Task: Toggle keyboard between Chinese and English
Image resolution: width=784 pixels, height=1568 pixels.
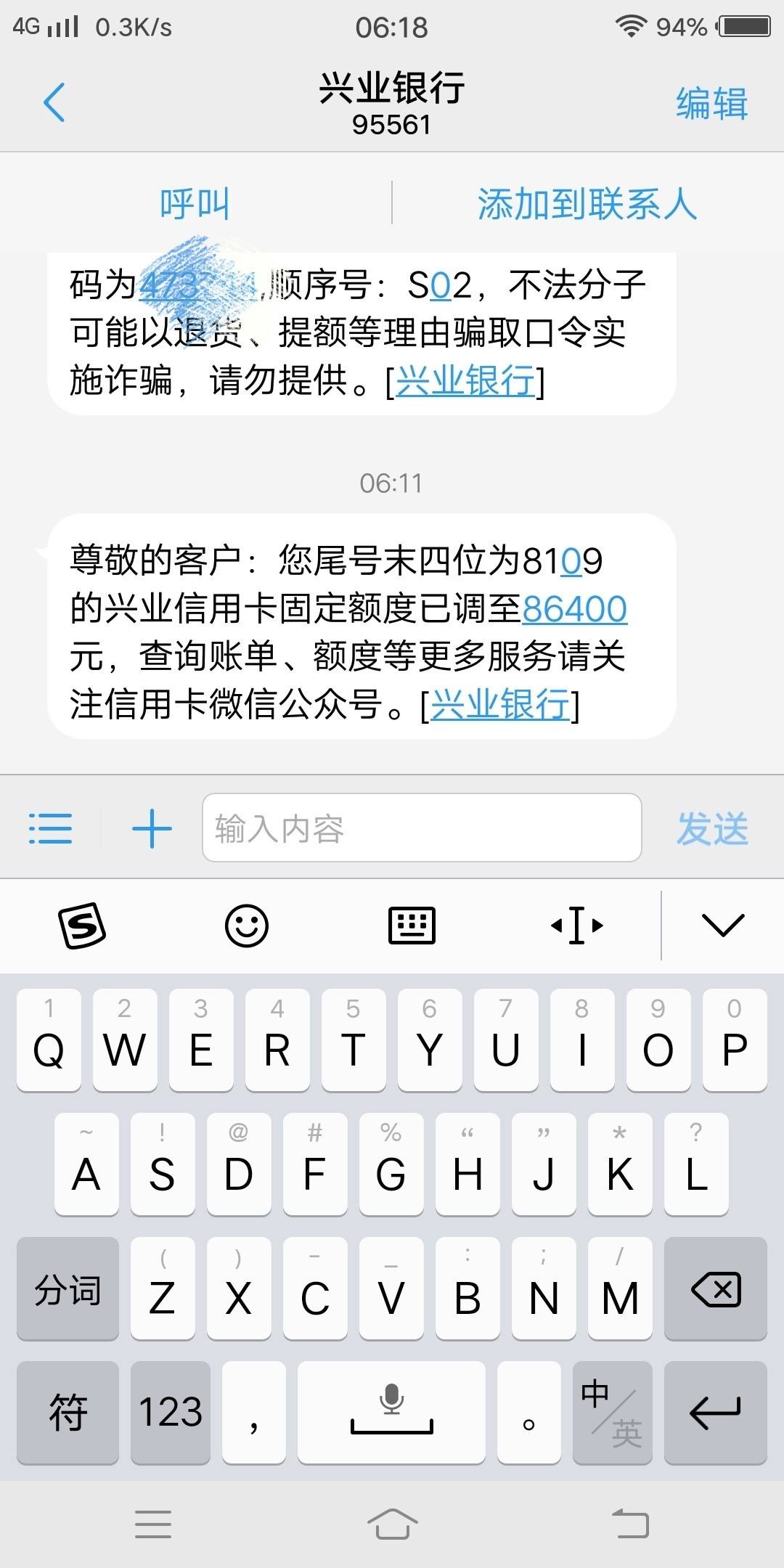Action: tap(611, 1410)
